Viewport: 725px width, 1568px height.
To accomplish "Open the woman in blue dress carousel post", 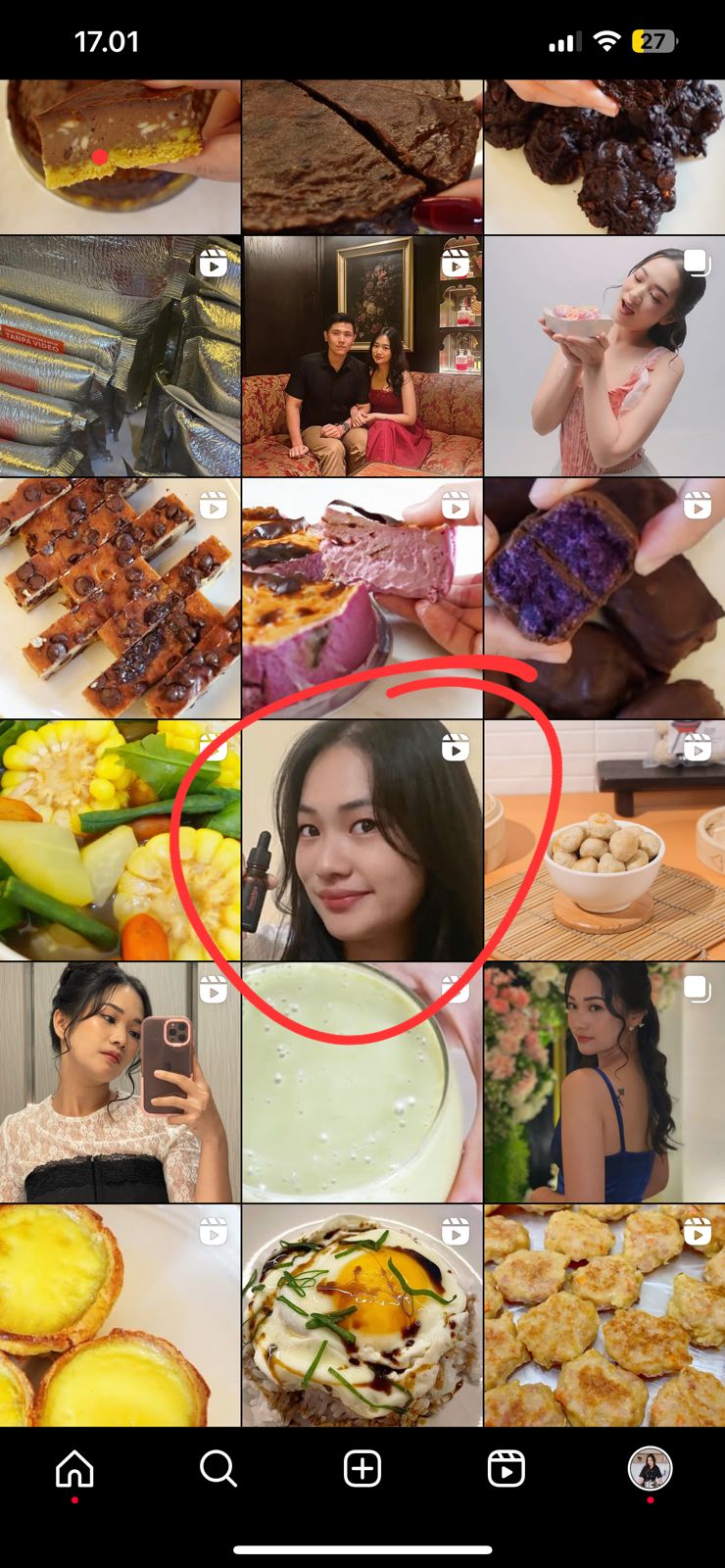I will [604, 1082].
